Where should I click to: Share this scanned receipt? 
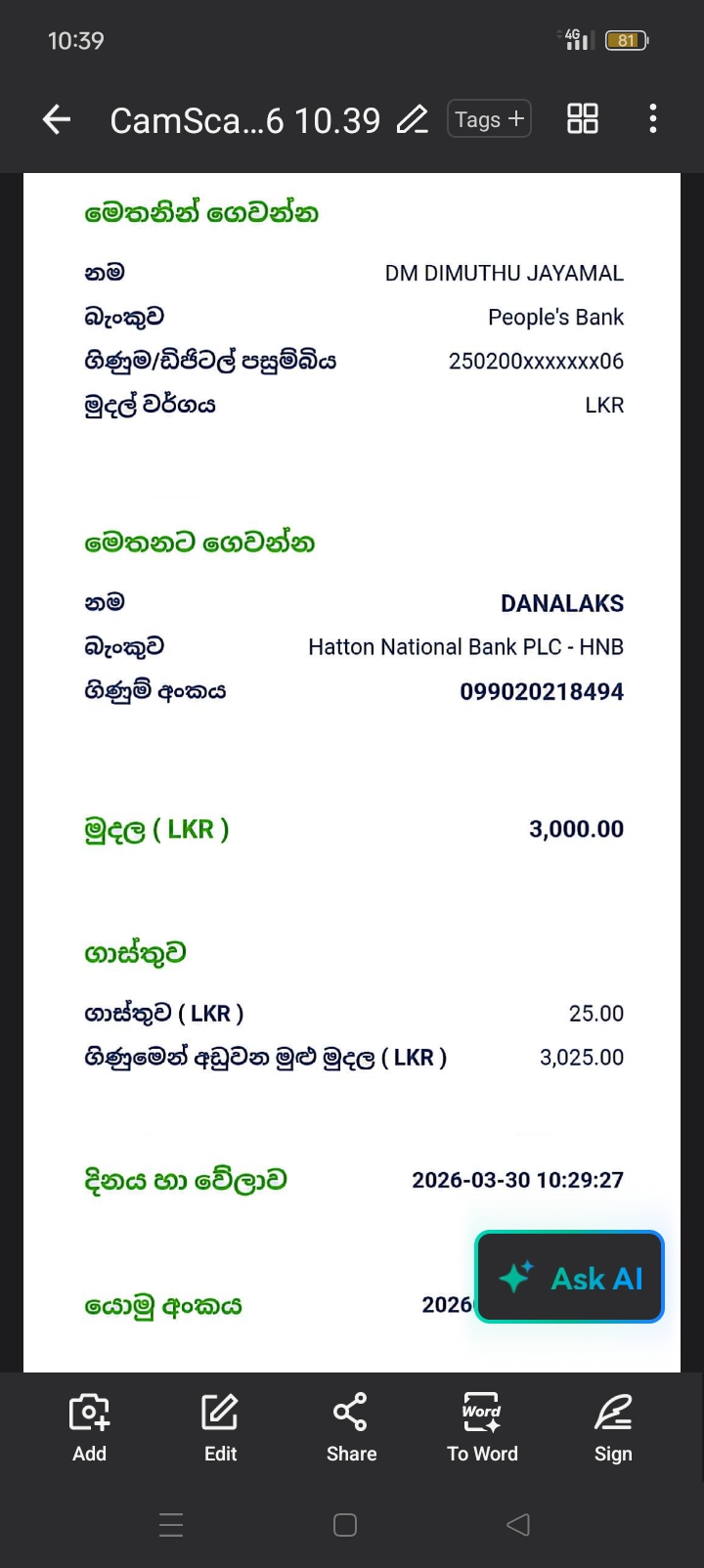pyautogui.click(x=351, y=1427)
